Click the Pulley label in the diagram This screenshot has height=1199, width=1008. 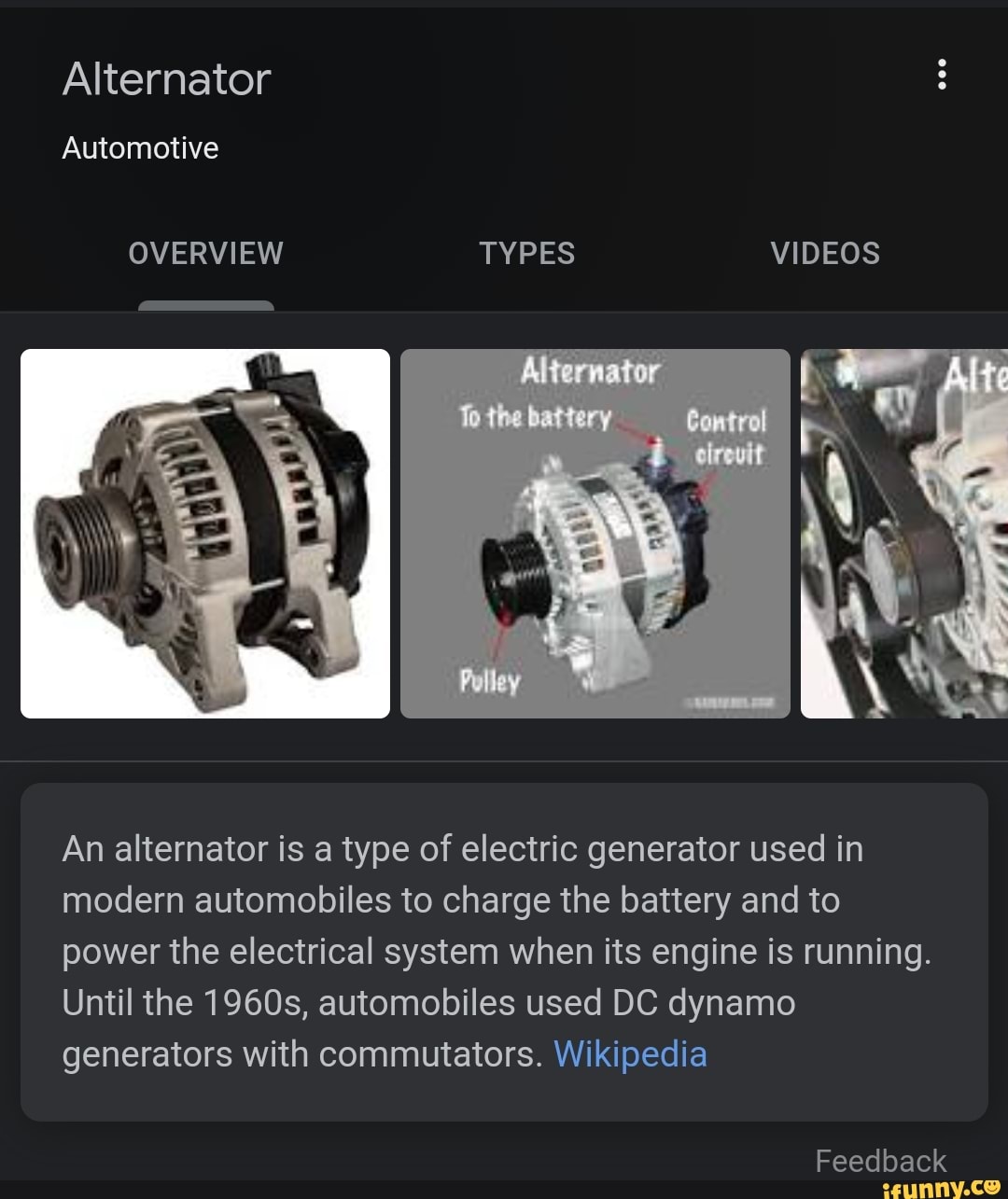(489, 682)
